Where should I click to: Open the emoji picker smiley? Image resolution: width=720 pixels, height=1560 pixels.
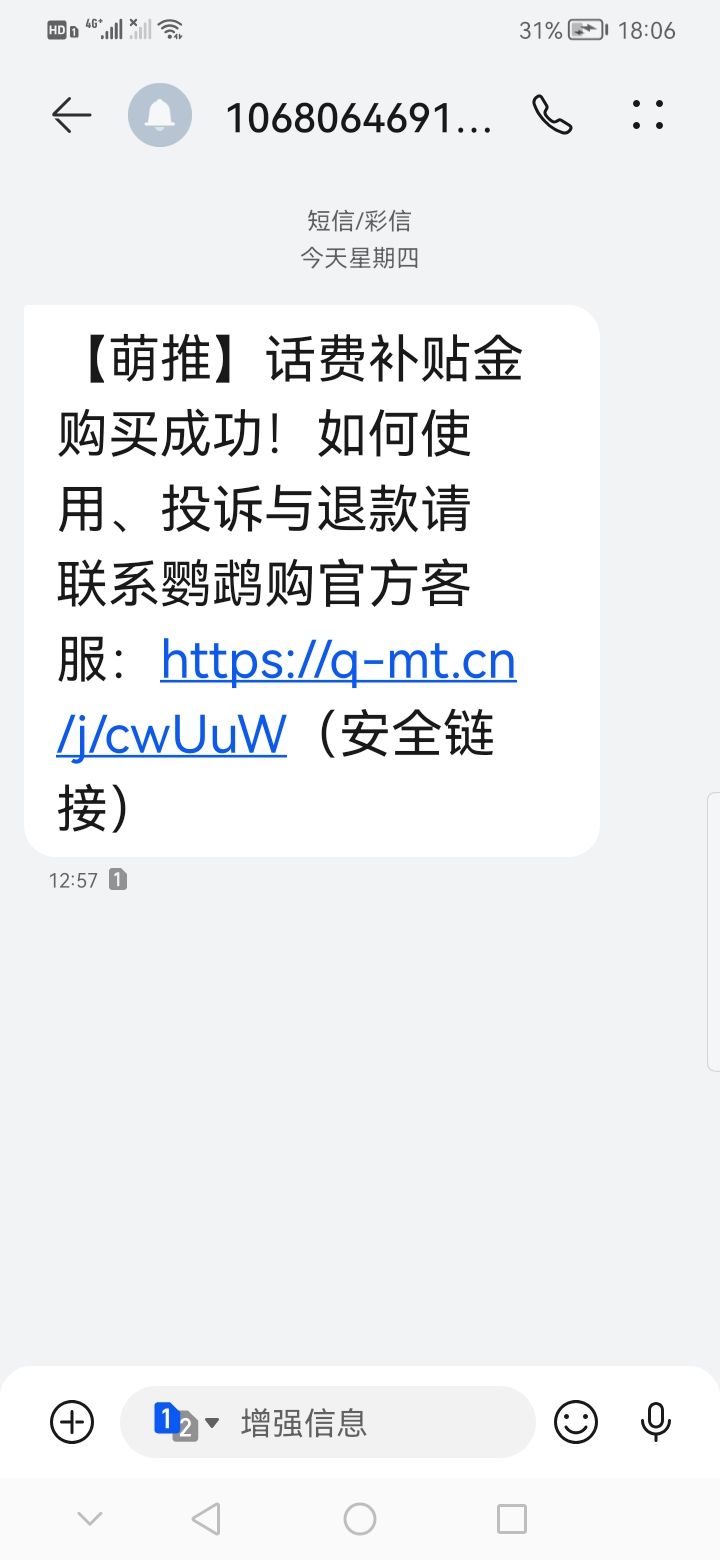pyautogui.click(x=576, y=1421)
